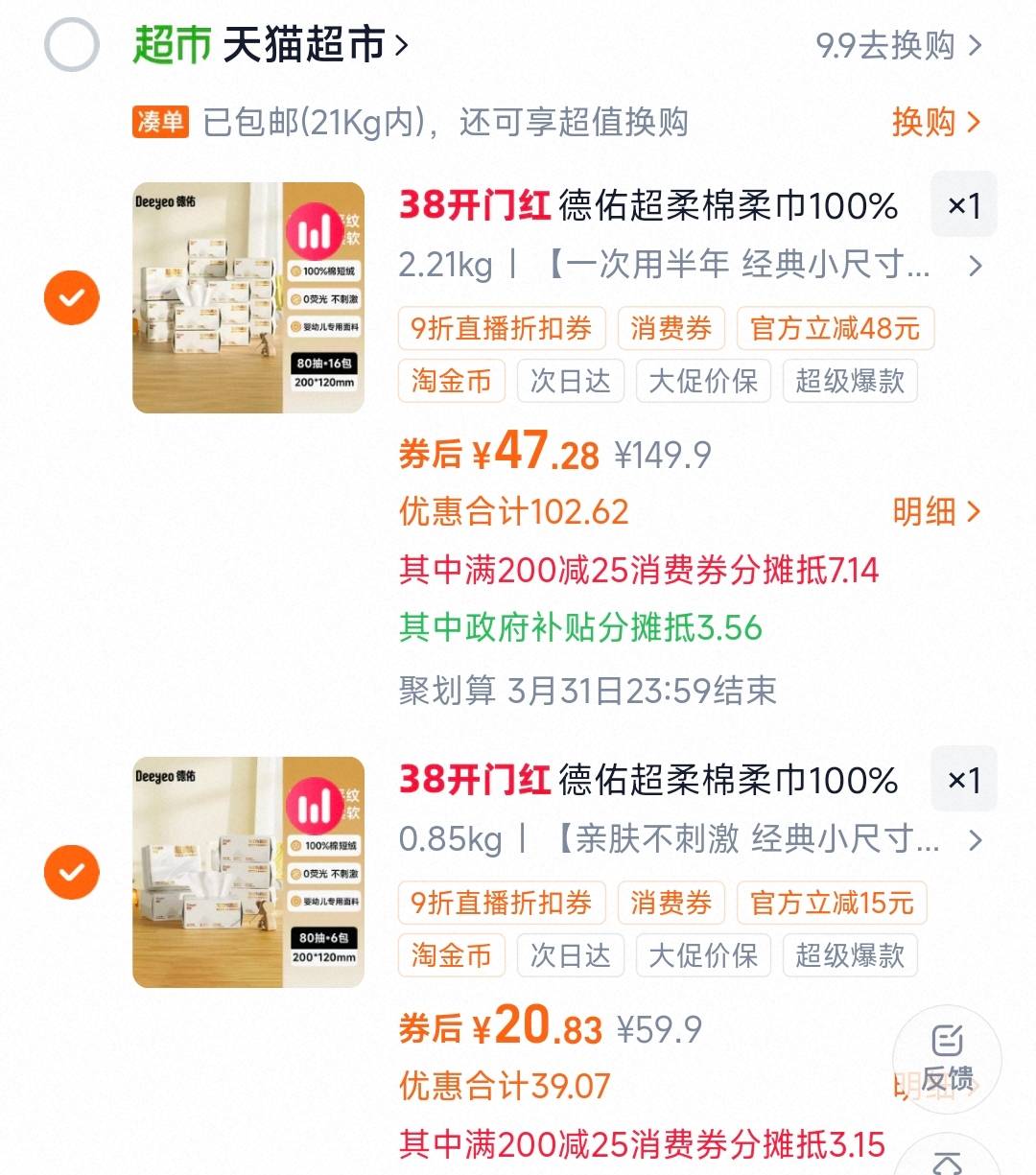Open the 80抽6包 product image
This screenshot has height=1175, width=1036.
pos(248,872)
